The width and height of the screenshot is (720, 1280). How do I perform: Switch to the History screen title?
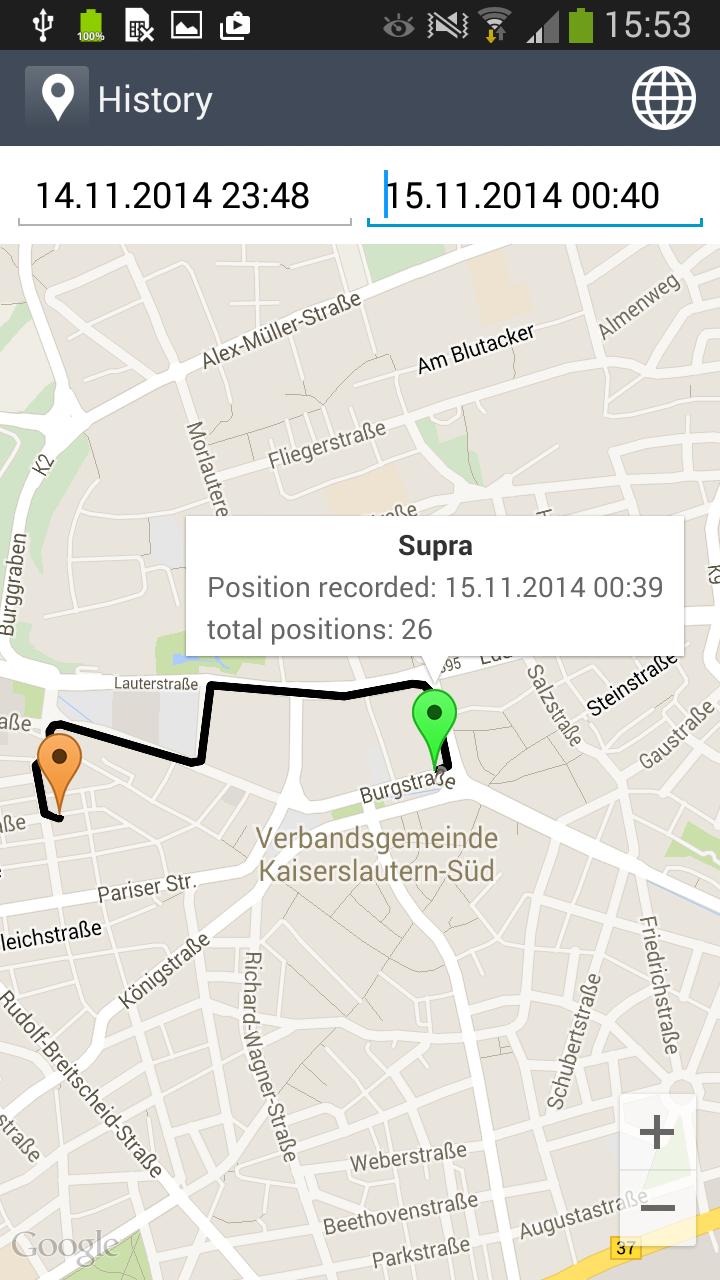click(x=154, y=97)
